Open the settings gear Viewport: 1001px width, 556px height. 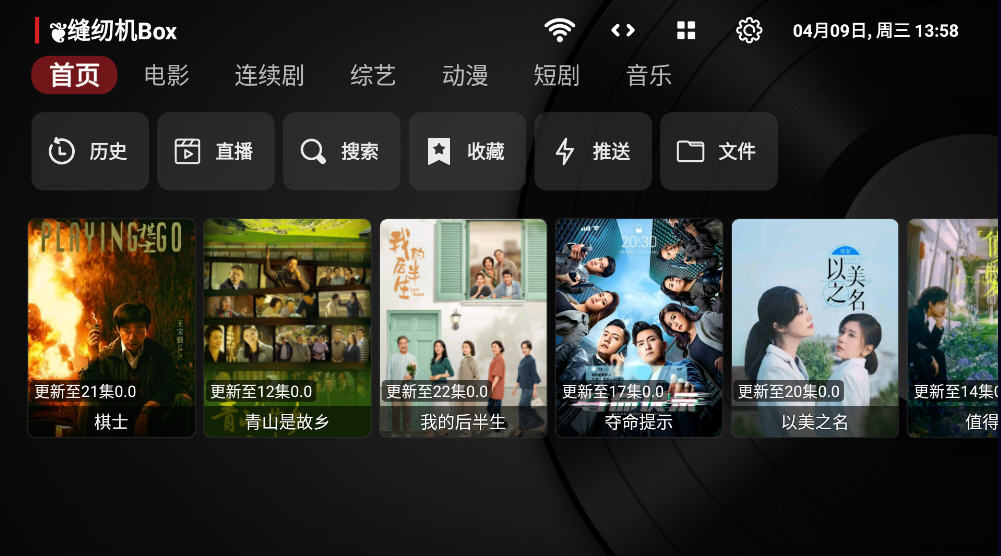click(x=749, y=30)
